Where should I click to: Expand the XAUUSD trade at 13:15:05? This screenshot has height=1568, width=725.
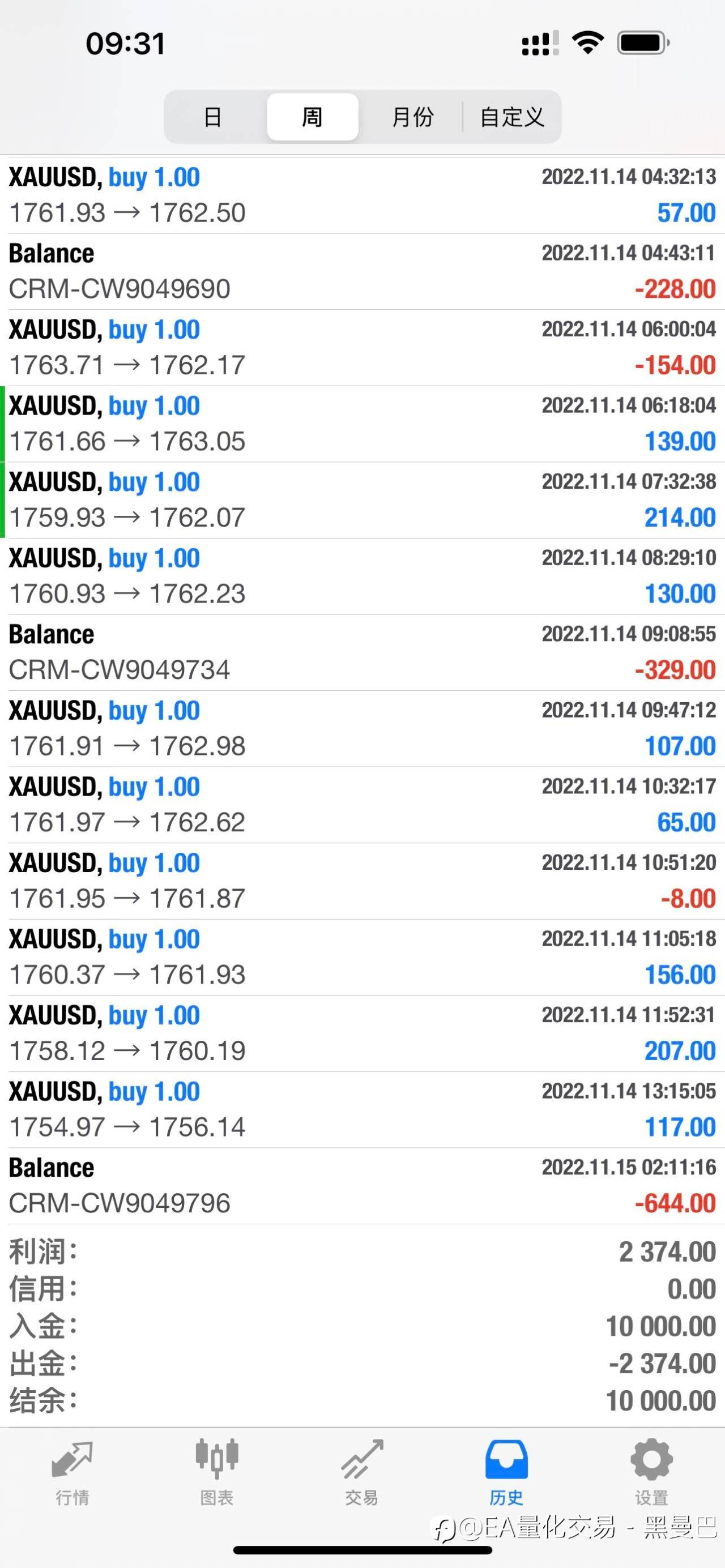click(x=362, y=1110)
